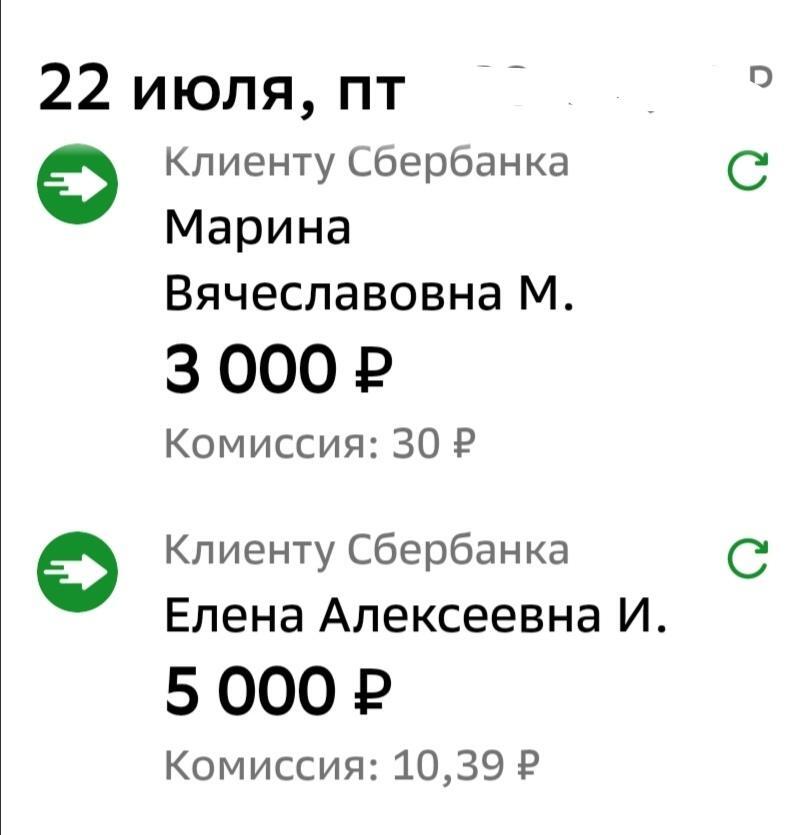Viewport: 810px width, 835px height.
Task: Tap the repeat arrow next to the 5 000 ₽ payment
Action: tap(748, 558)
